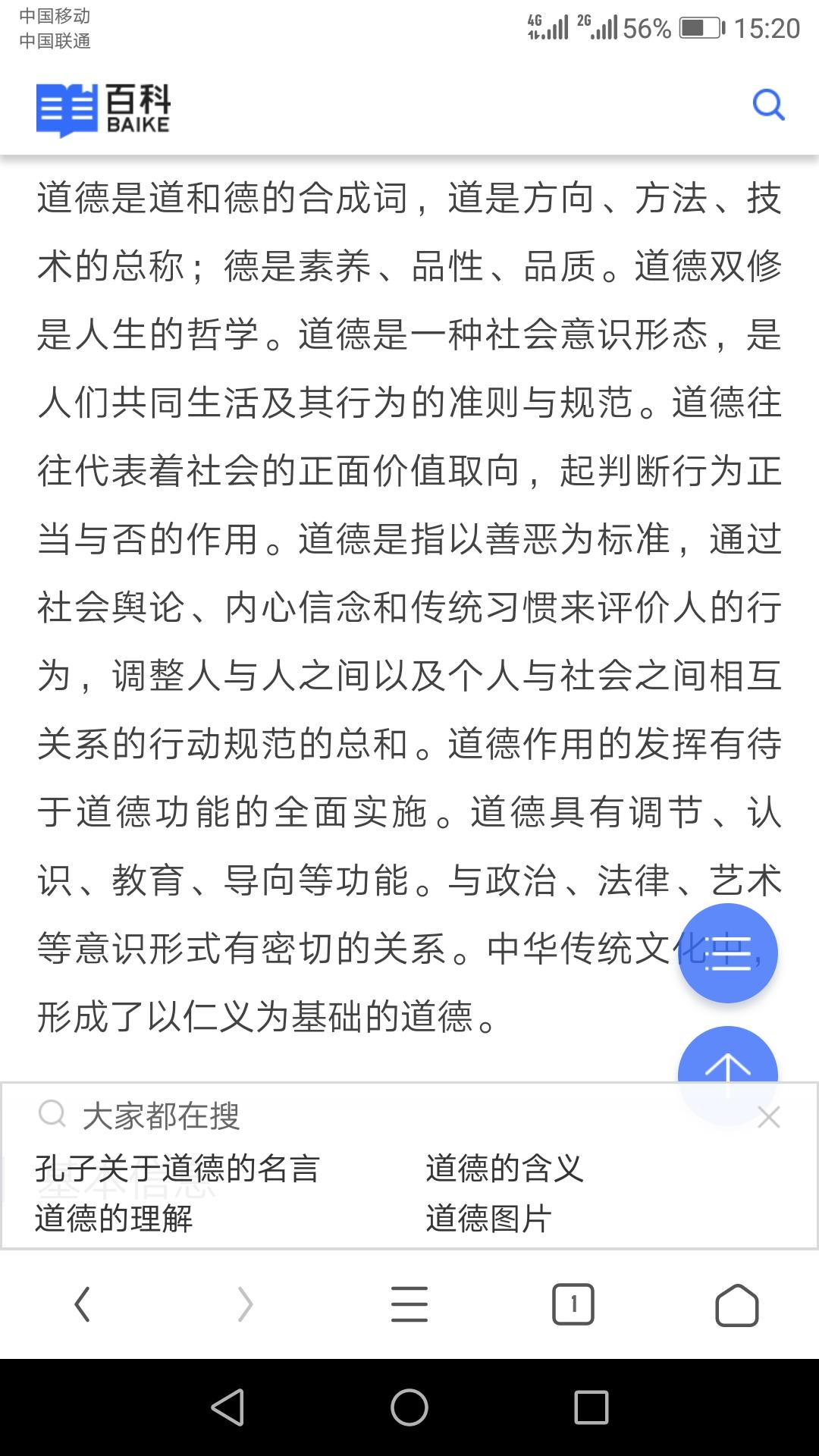Go forward in the browser toolbar

click(245, 1305)
